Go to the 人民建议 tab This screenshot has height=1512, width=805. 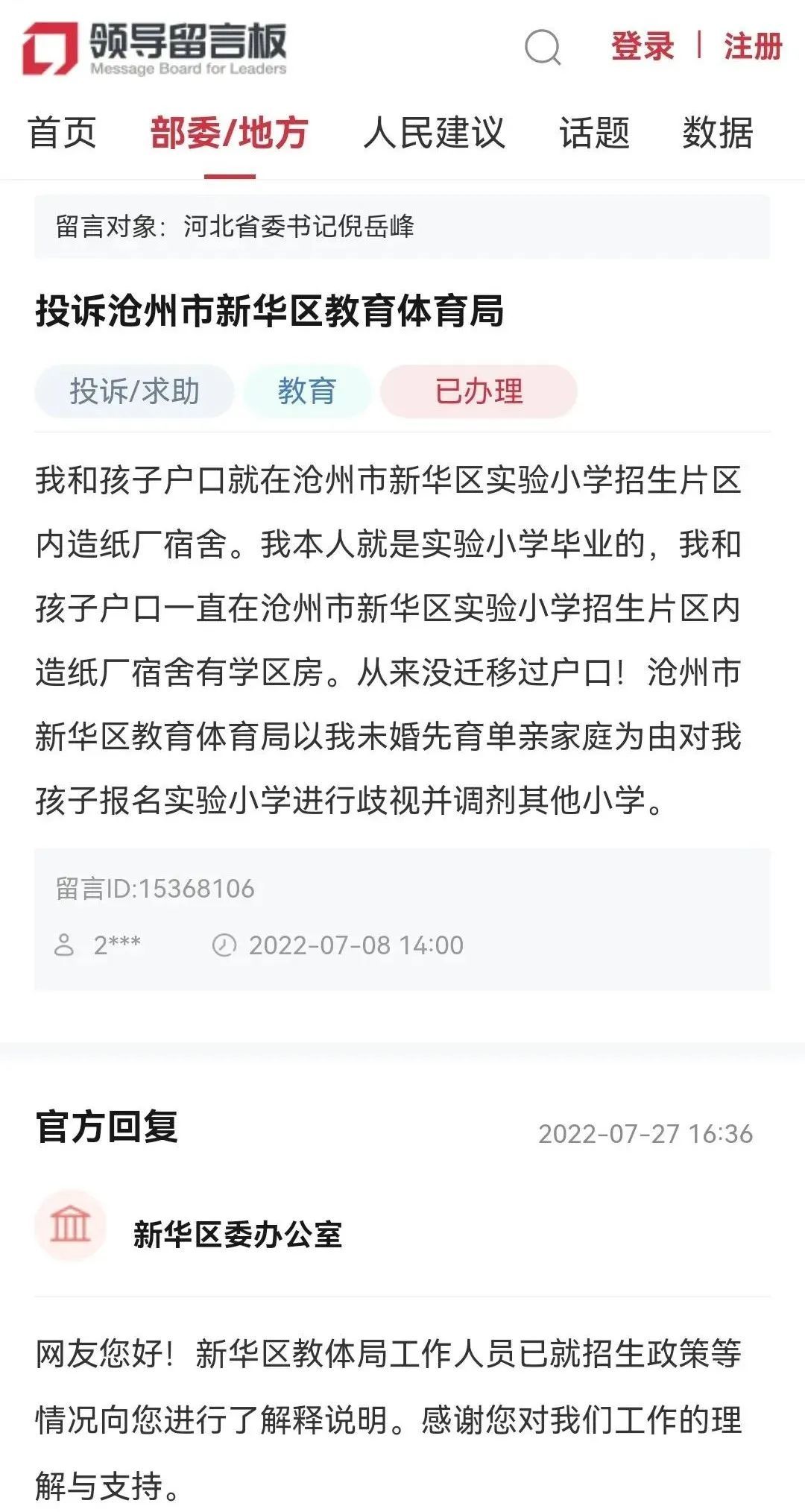click(x=434, y=133)
